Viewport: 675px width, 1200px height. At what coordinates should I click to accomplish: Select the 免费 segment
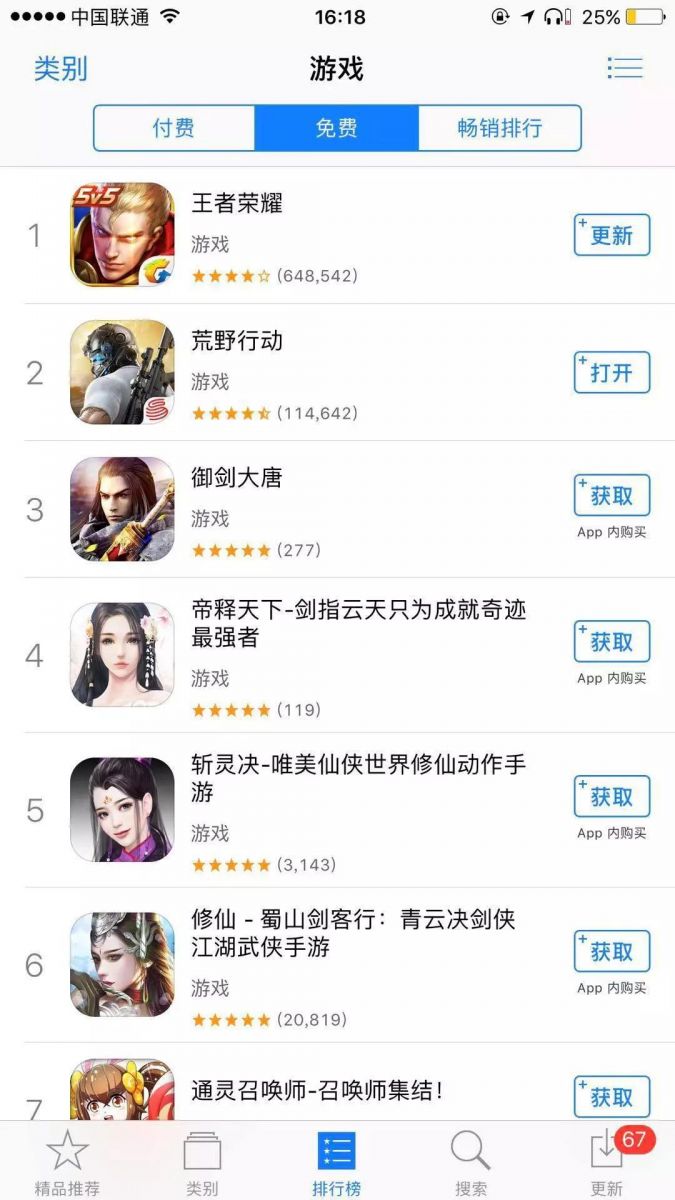pyautogui.click(x=336, y=128)
